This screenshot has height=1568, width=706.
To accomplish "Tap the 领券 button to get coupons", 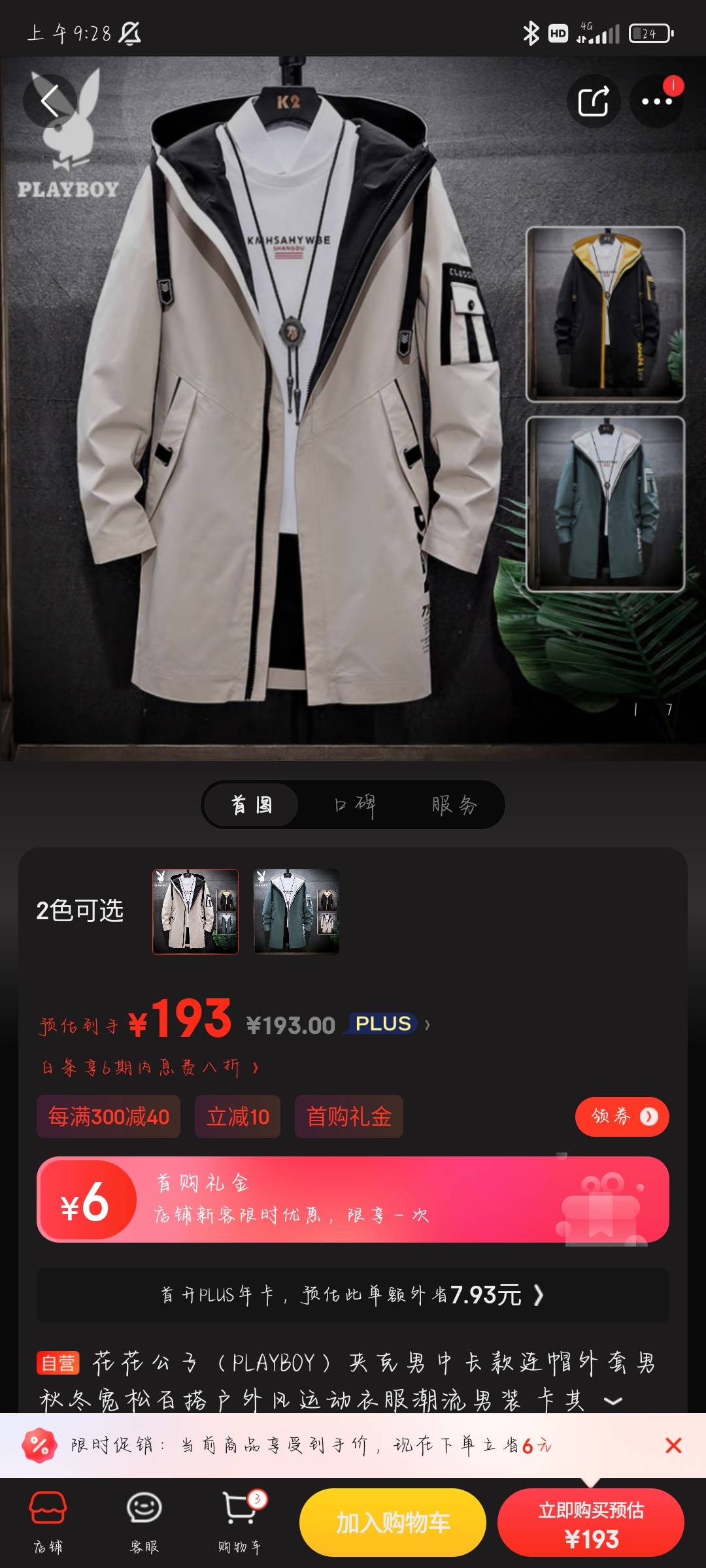I will coord(622,1117).
